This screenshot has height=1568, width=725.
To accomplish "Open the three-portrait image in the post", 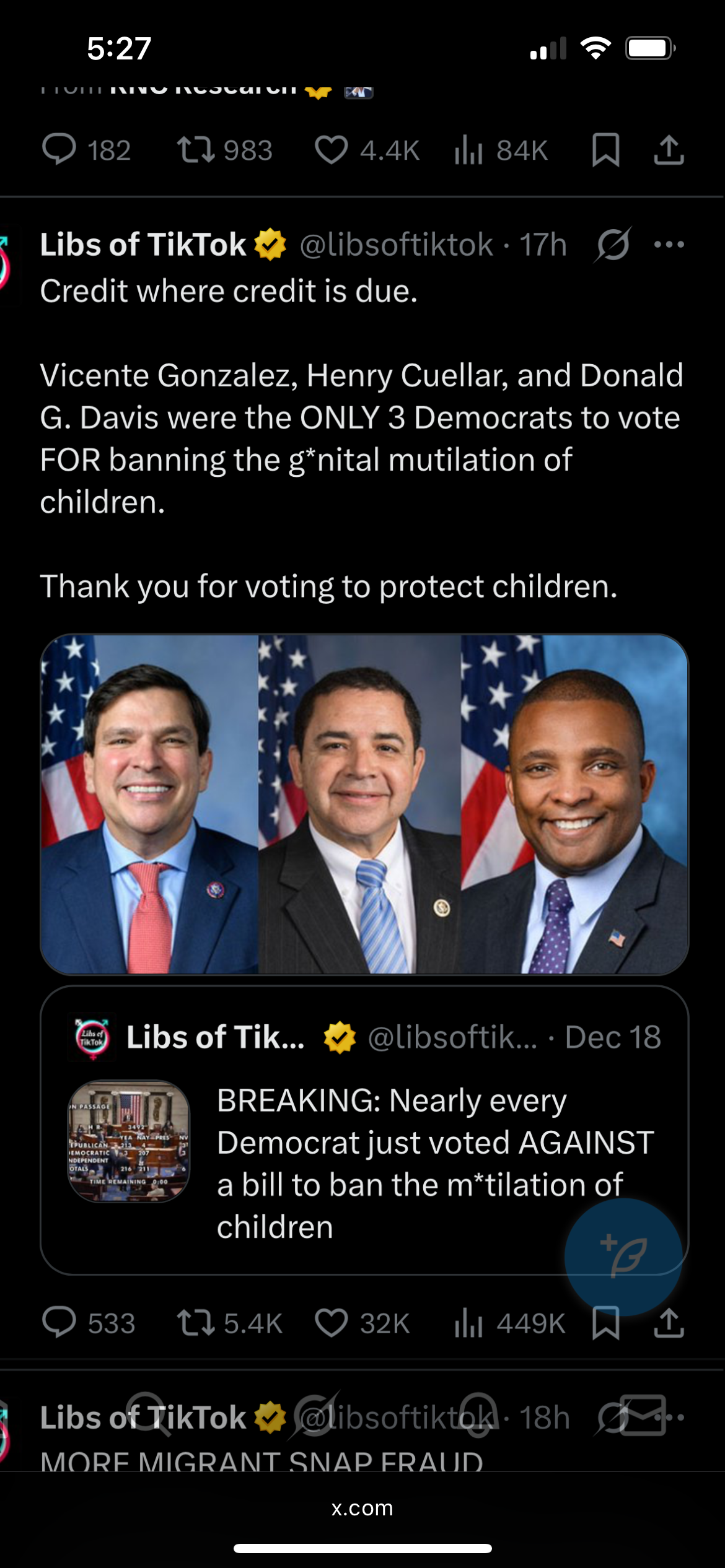I will (364, 804).
